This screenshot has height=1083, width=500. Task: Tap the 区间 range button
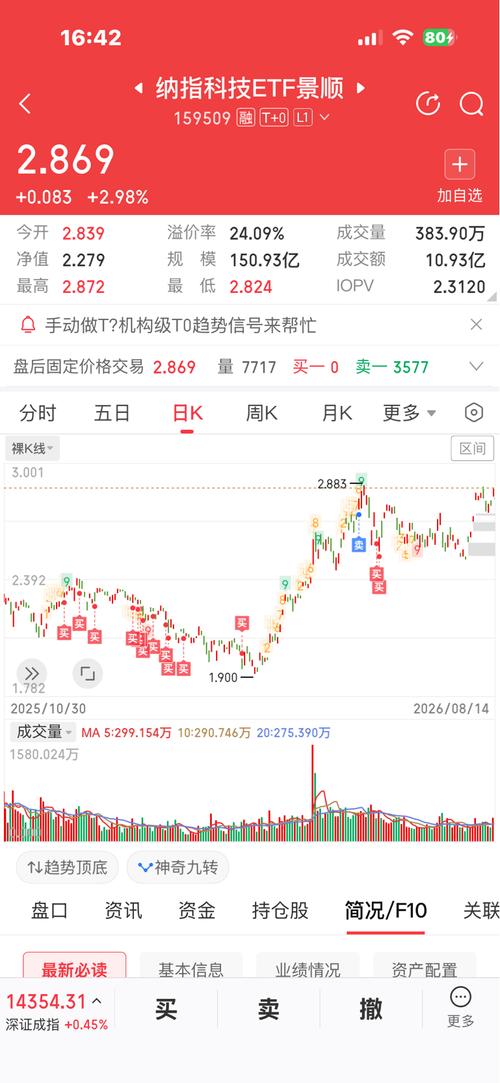pyautogui.click(x=472, y=449)
